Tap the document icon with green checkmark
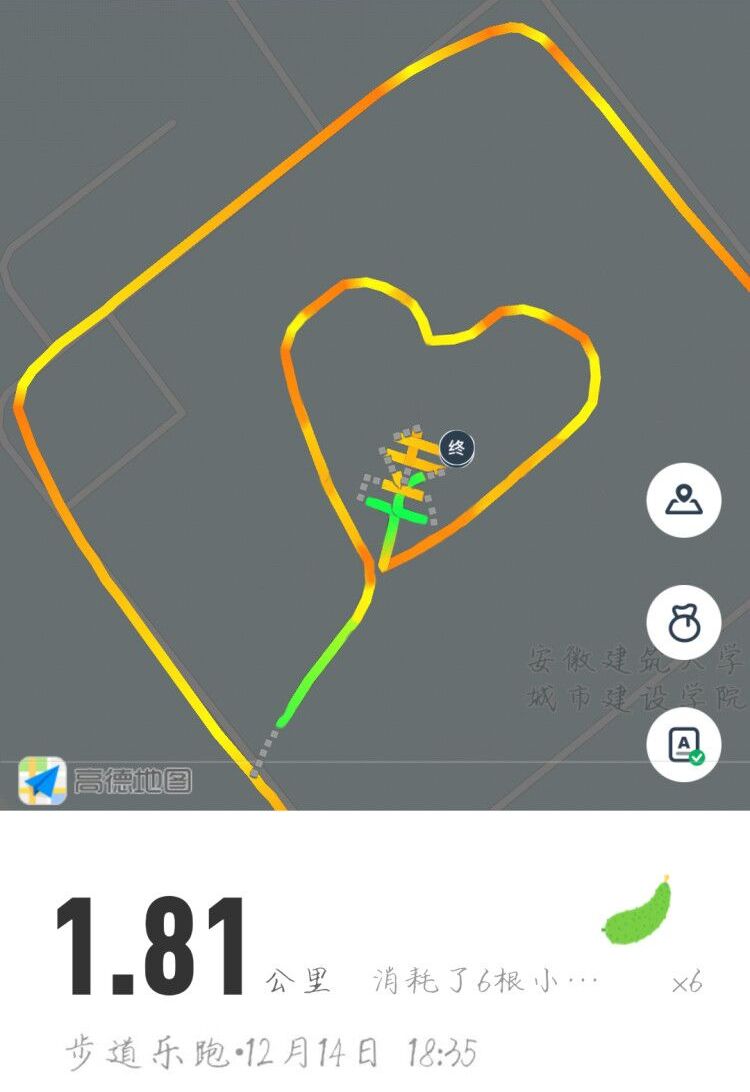The width and height of the screenshot is (750, 1092). [x=684, y=744]
